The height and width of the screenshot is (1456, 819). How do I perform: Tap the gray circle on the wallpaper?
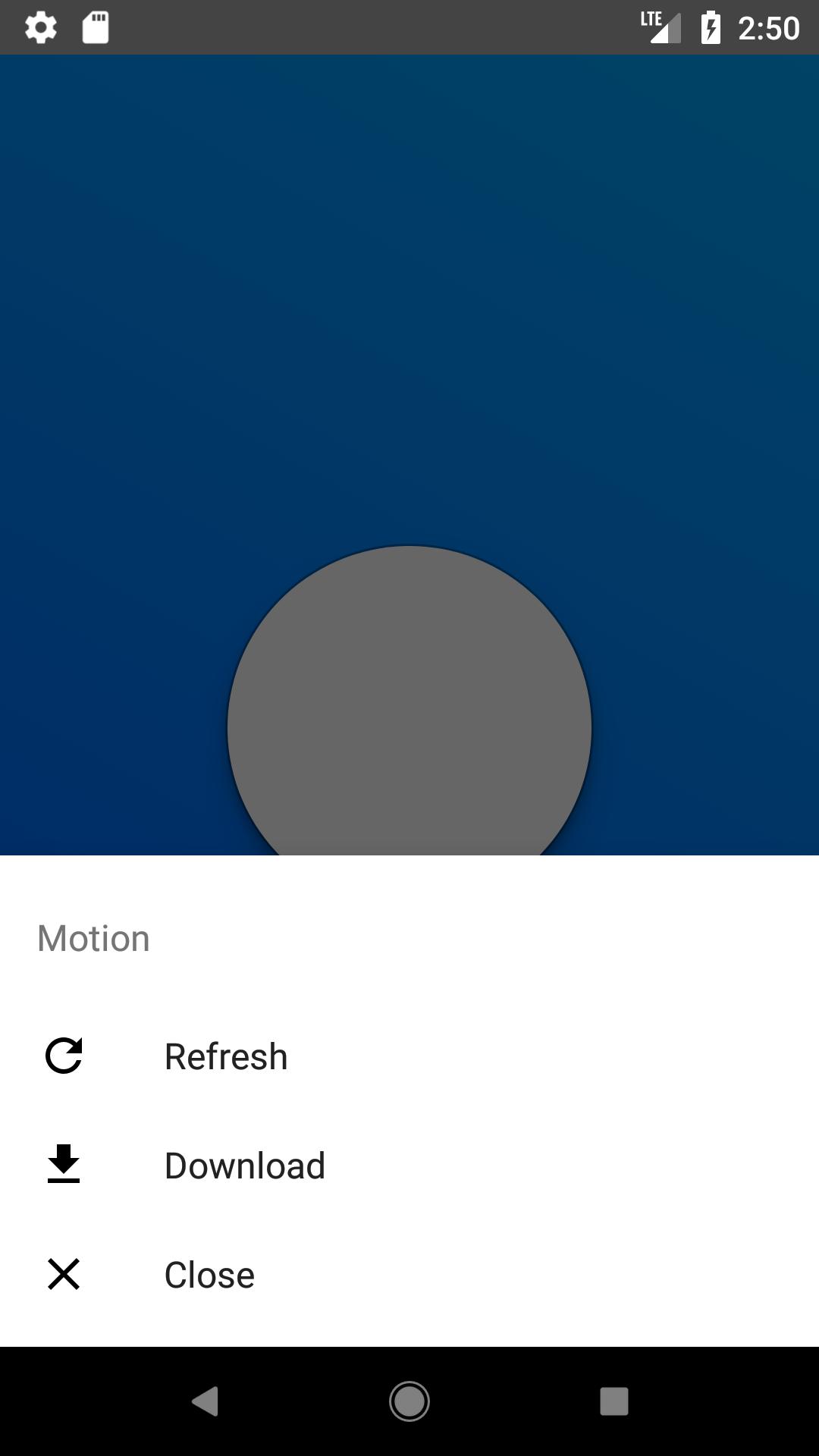409,705
